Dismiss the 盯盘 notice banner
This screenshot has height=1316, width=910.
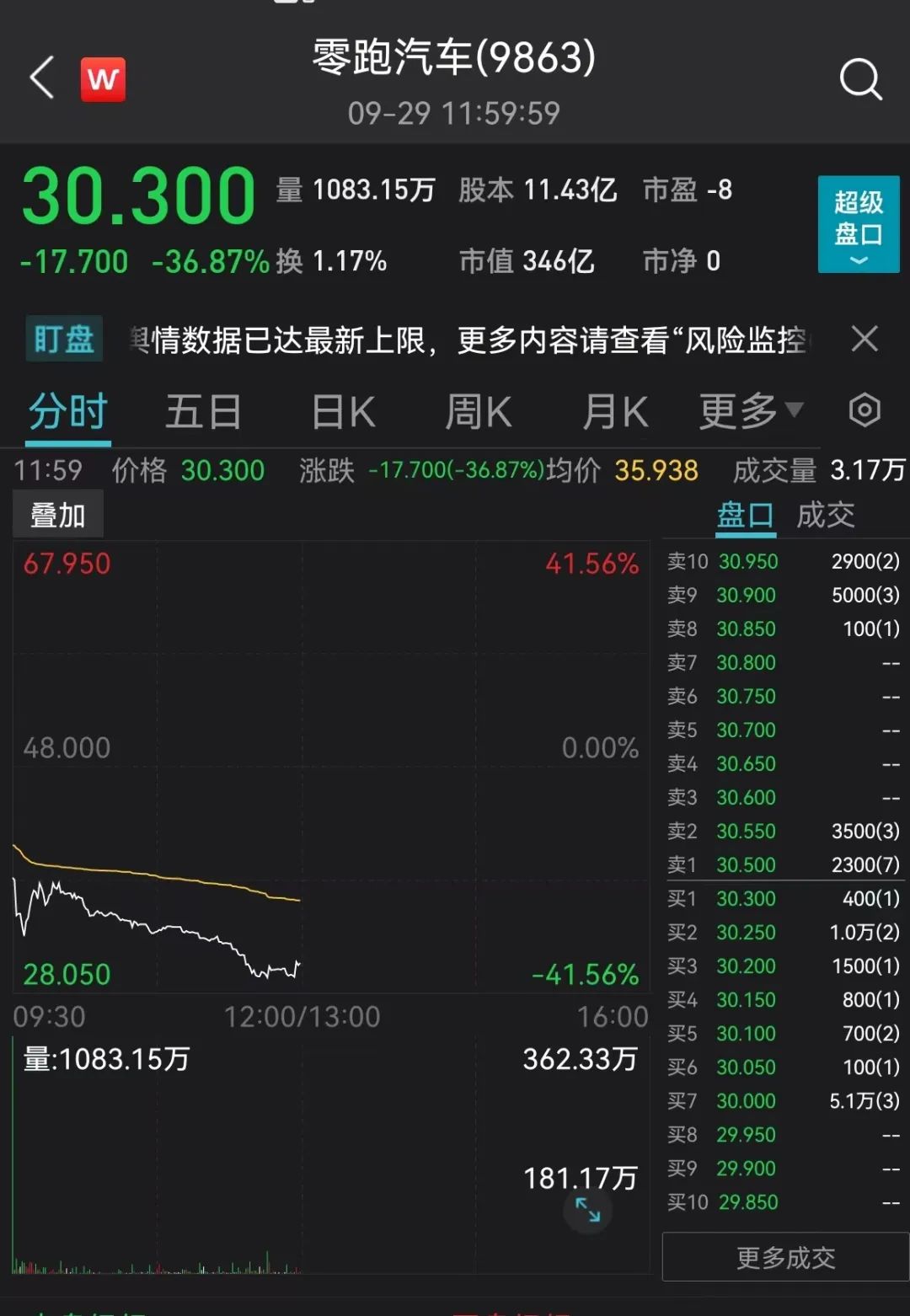point(864,340)
